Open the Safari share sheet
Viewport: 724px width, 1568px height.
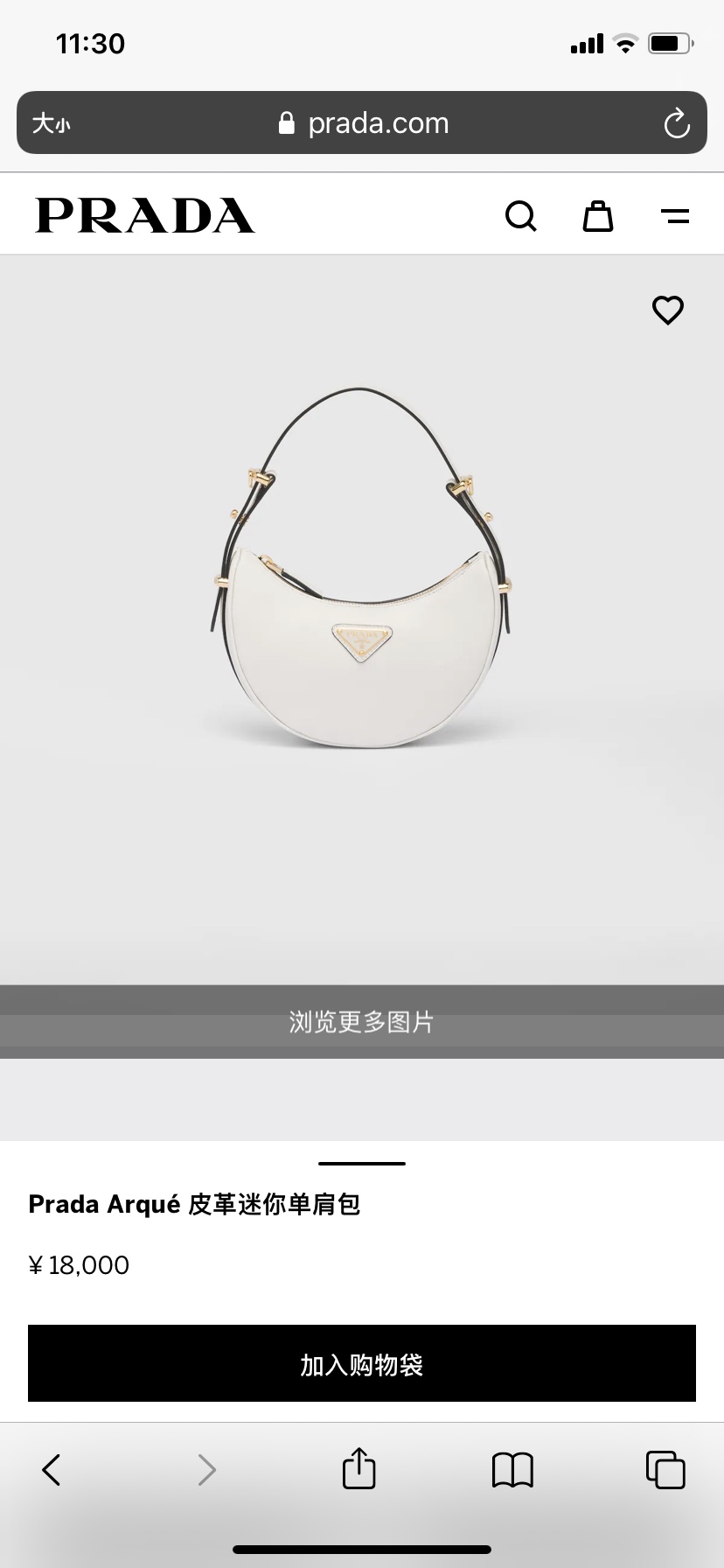(x=359, y=1468)
